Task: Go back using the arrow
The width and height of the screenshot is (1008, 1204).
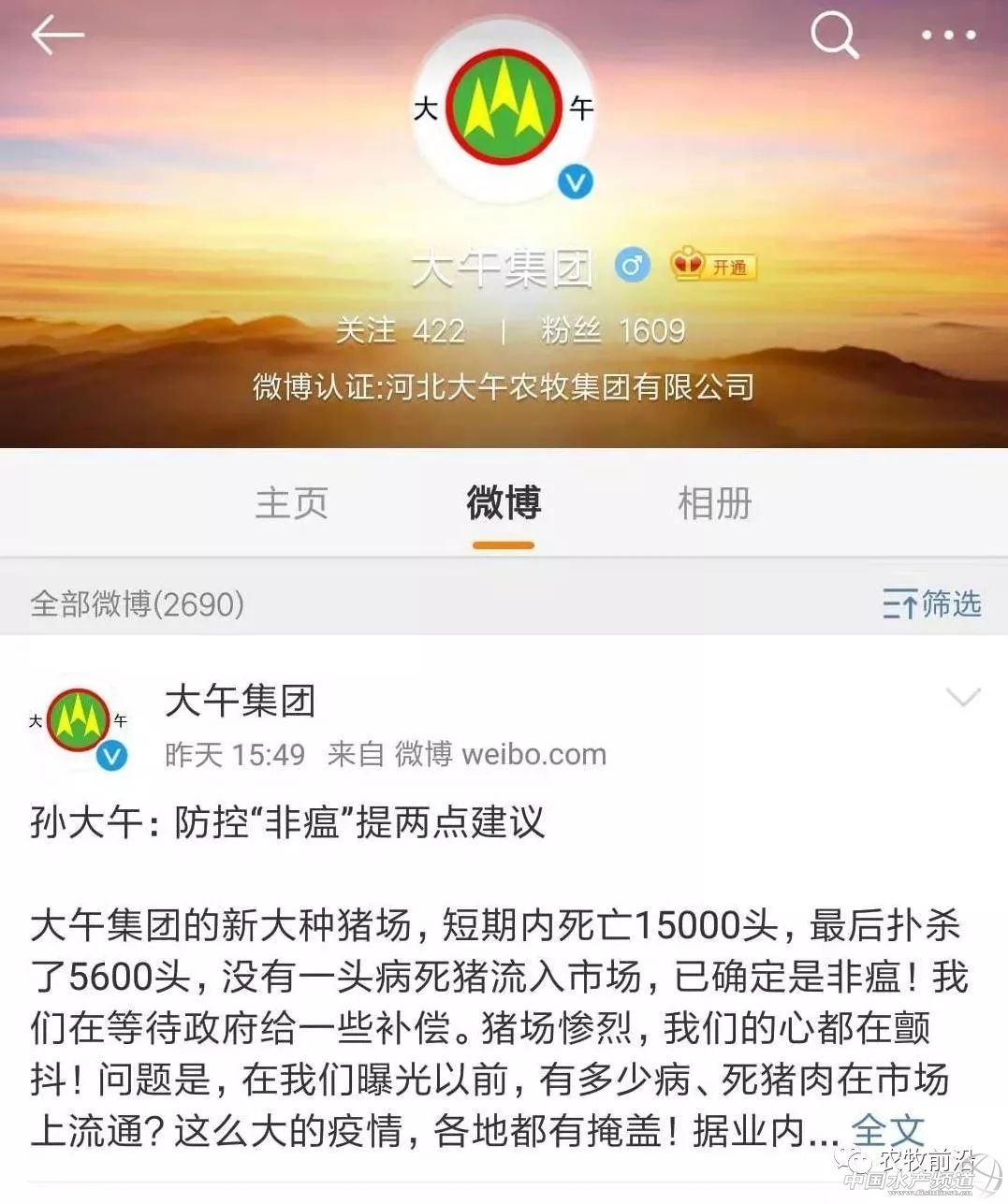Action: (58, 36)
